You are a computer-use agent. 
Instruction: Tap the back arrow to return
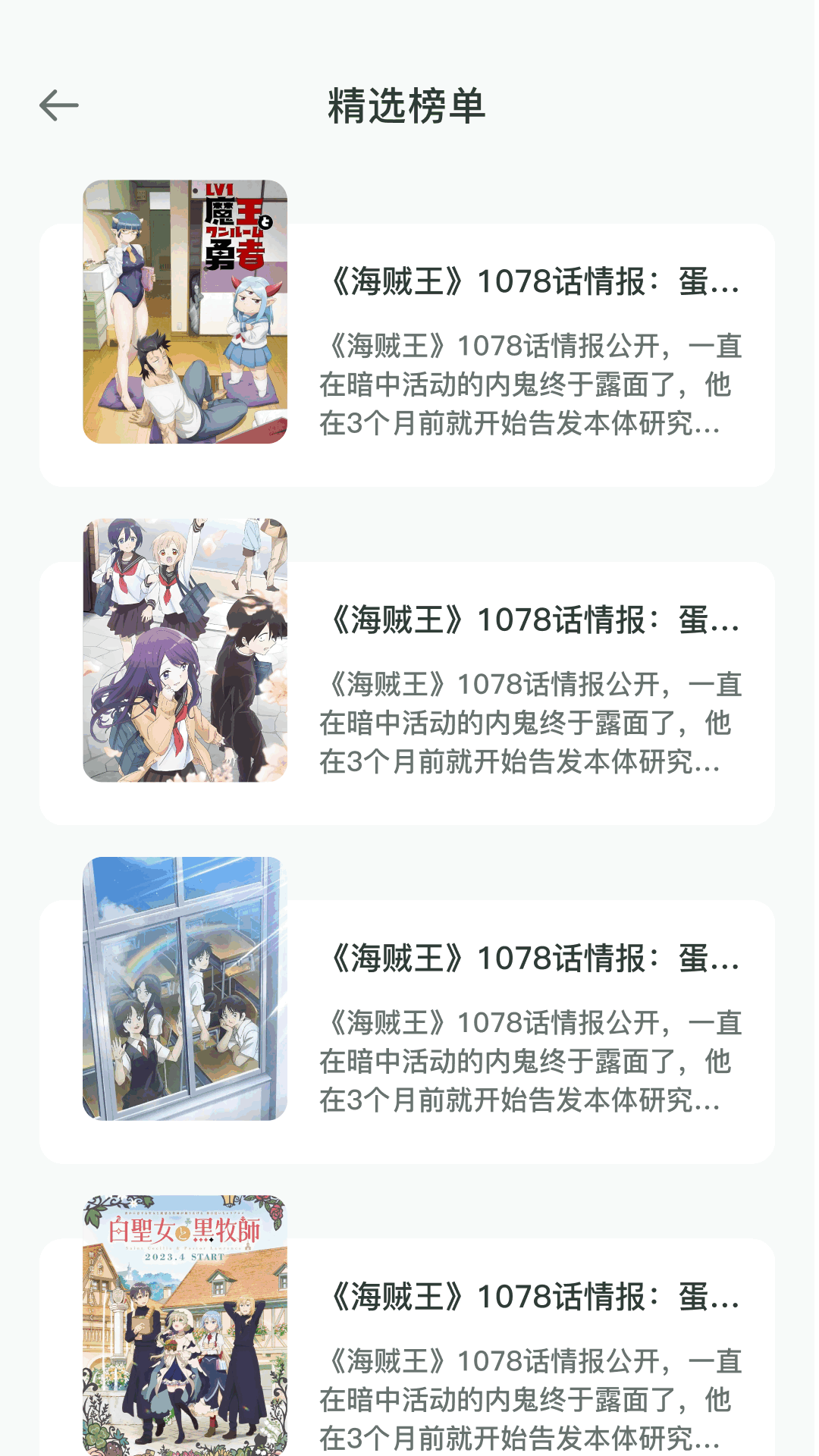[x=57, y=106]
